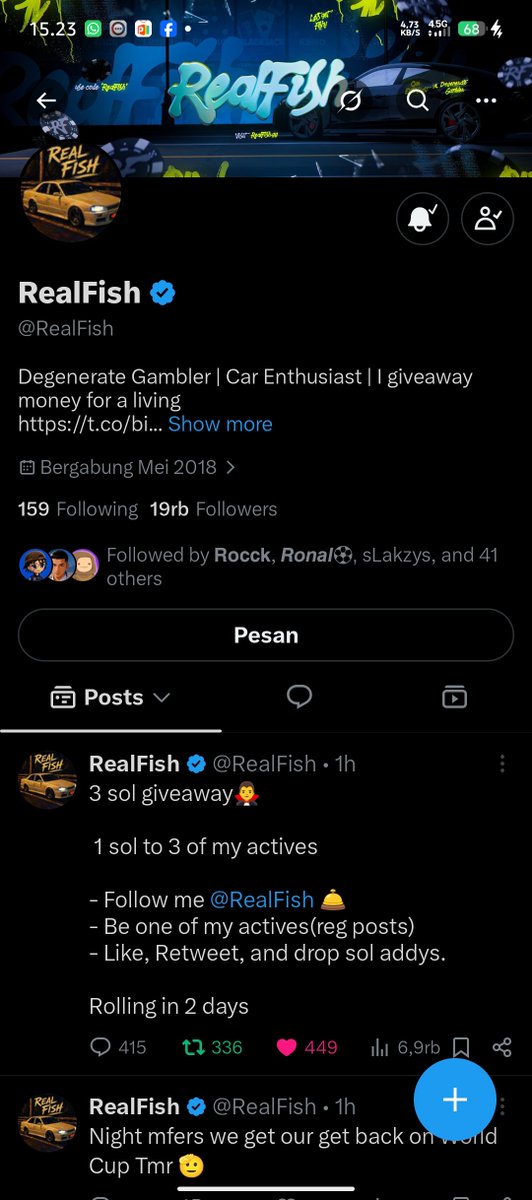Retweet the 3 sol giveaway post
This screenshot has width=532, height=1200.
tap(212, 1047)
